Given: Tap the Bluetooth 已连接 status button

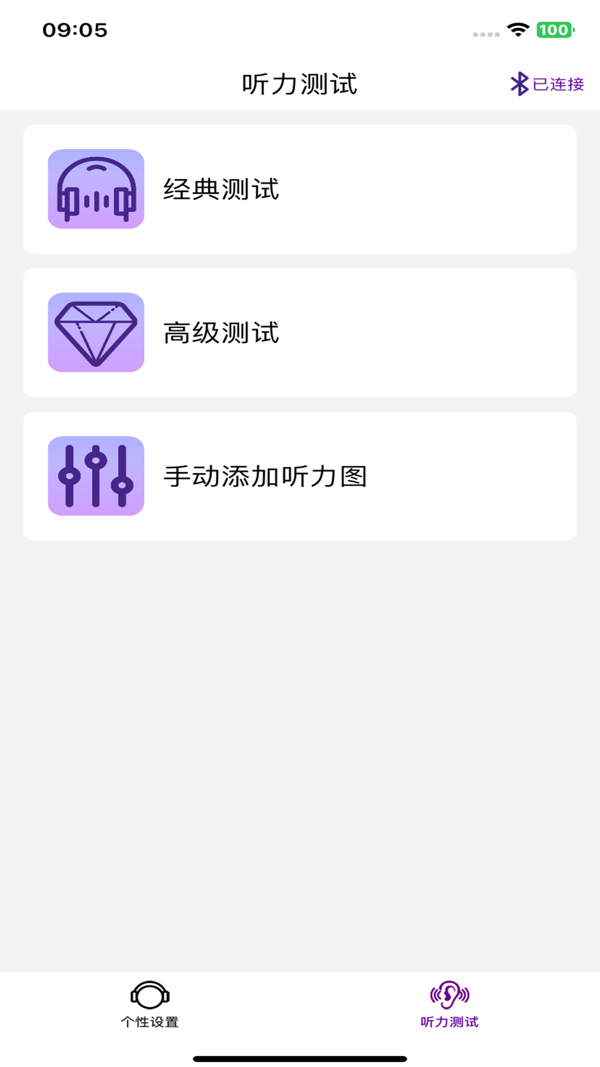Looking at the screenshot, I should point(547,84).
